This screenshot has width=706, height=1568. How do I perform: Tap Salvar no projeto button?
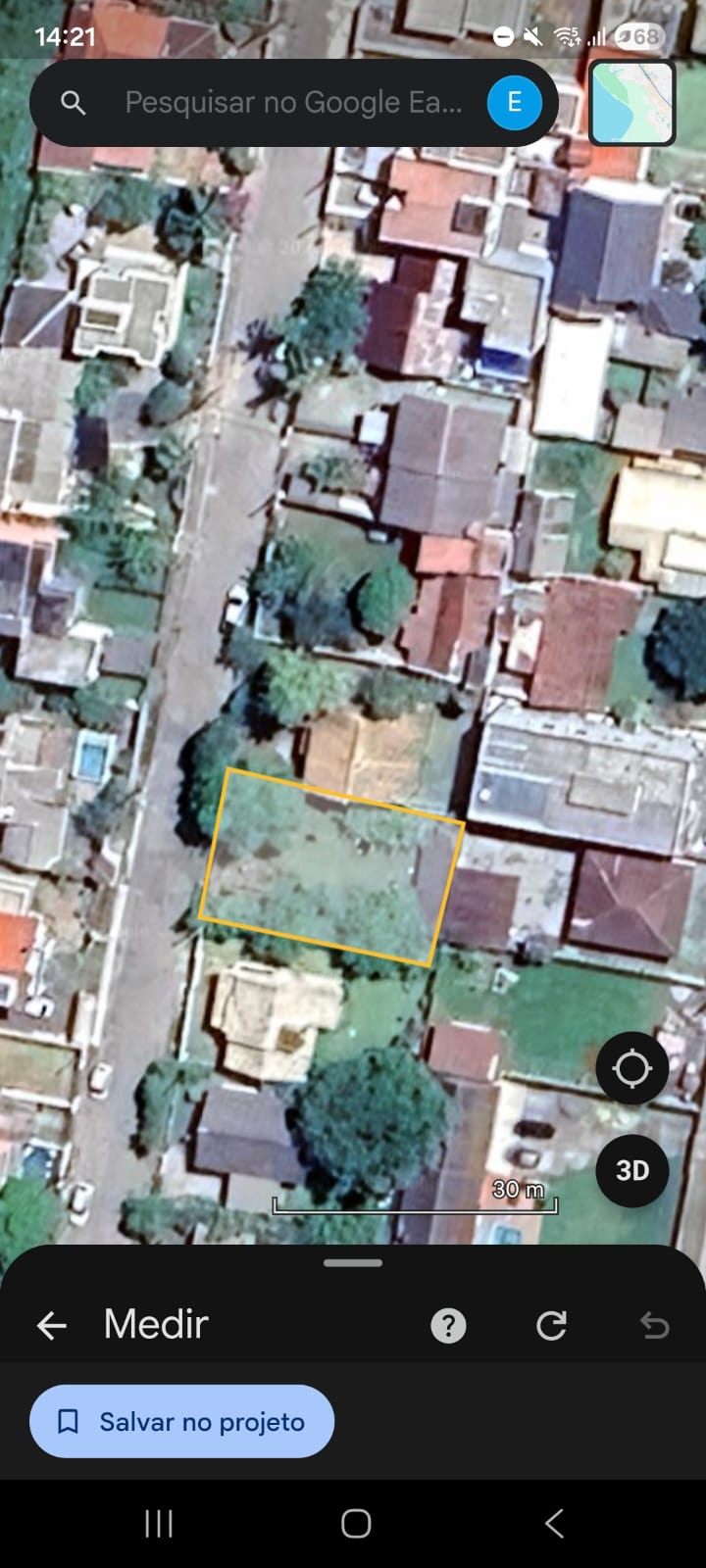(x=182, y=1421)
